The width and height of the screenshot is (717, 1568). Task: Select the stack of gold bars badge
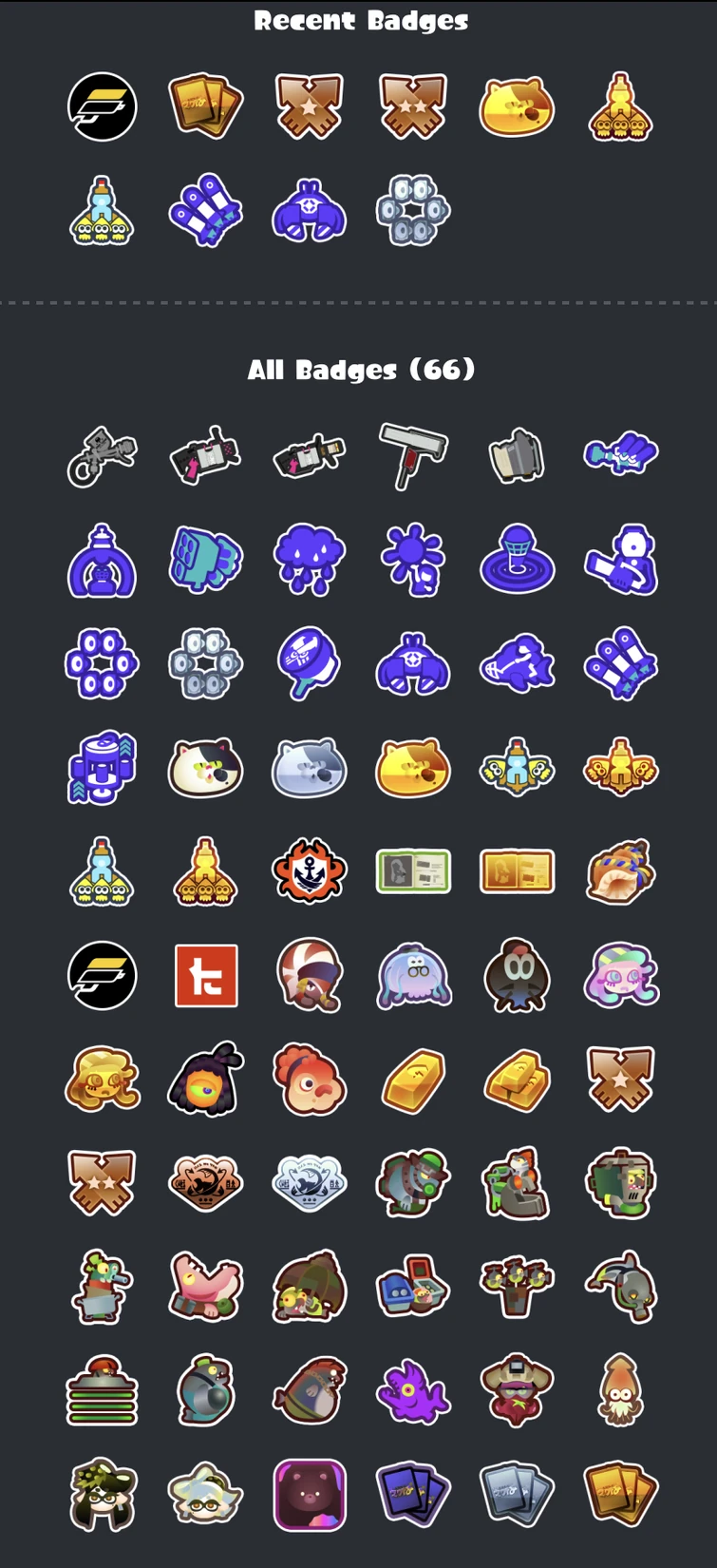517,1080
